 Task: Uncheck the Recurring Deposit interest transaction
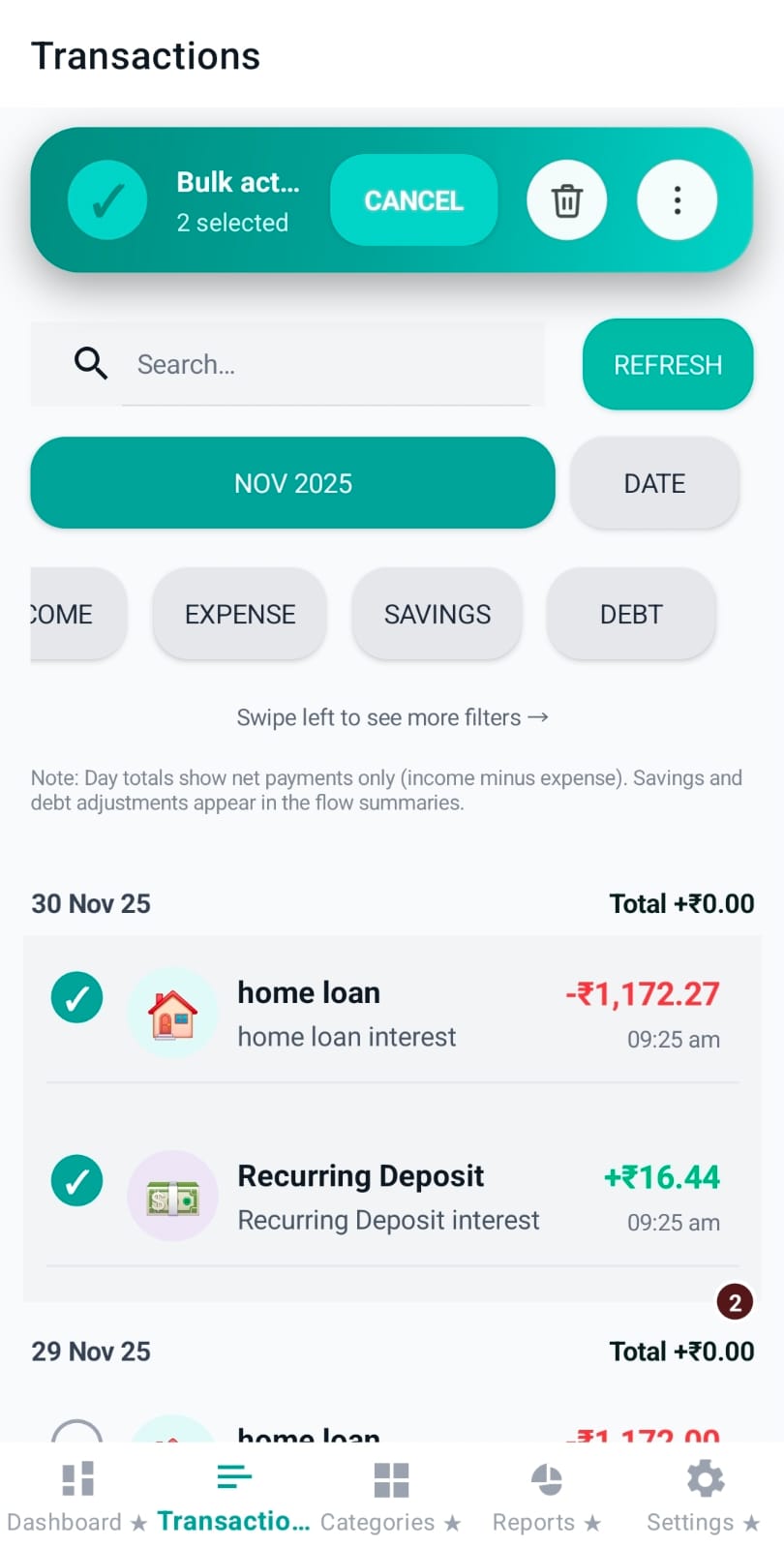click(77, 1180)
